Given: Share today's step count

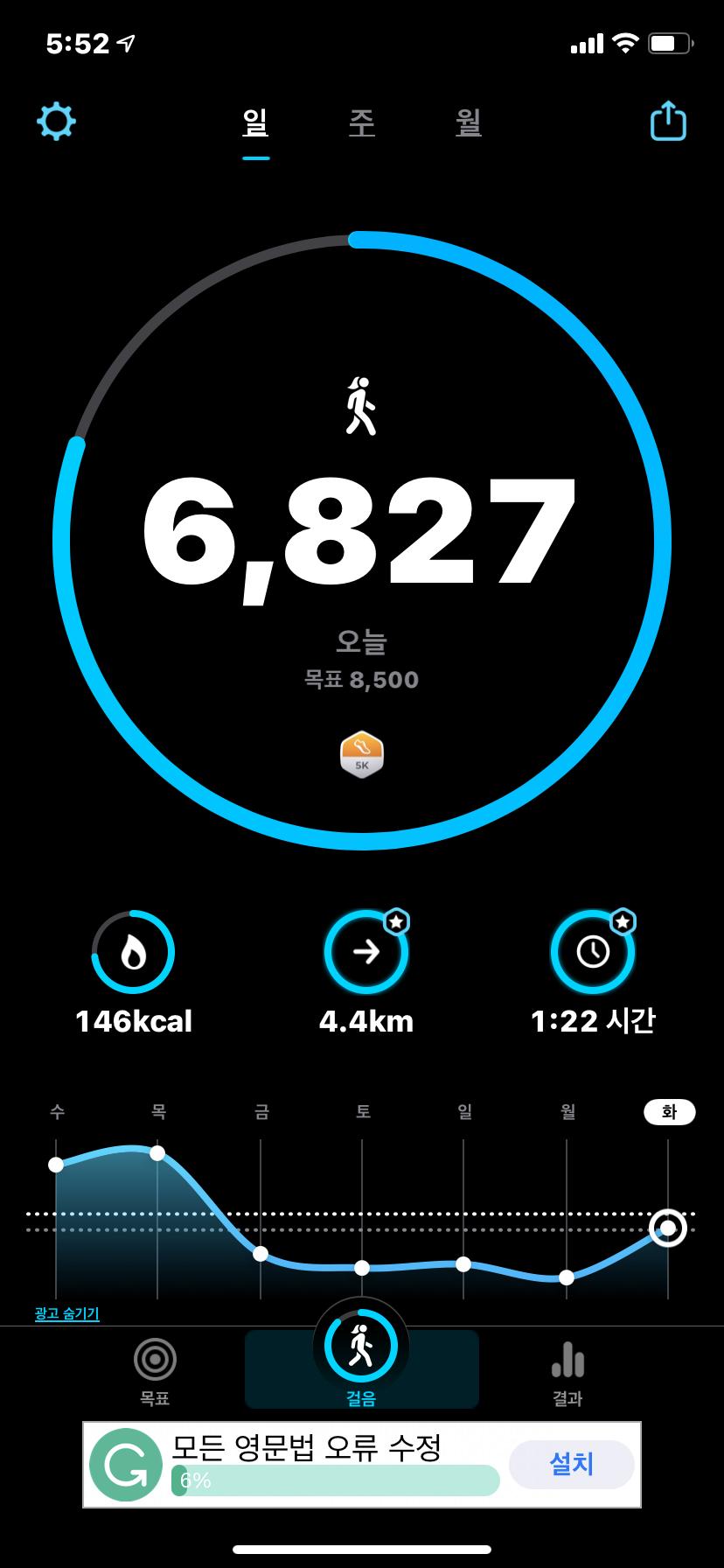Looking at the screenshot, I should click(x=668, y=122).
